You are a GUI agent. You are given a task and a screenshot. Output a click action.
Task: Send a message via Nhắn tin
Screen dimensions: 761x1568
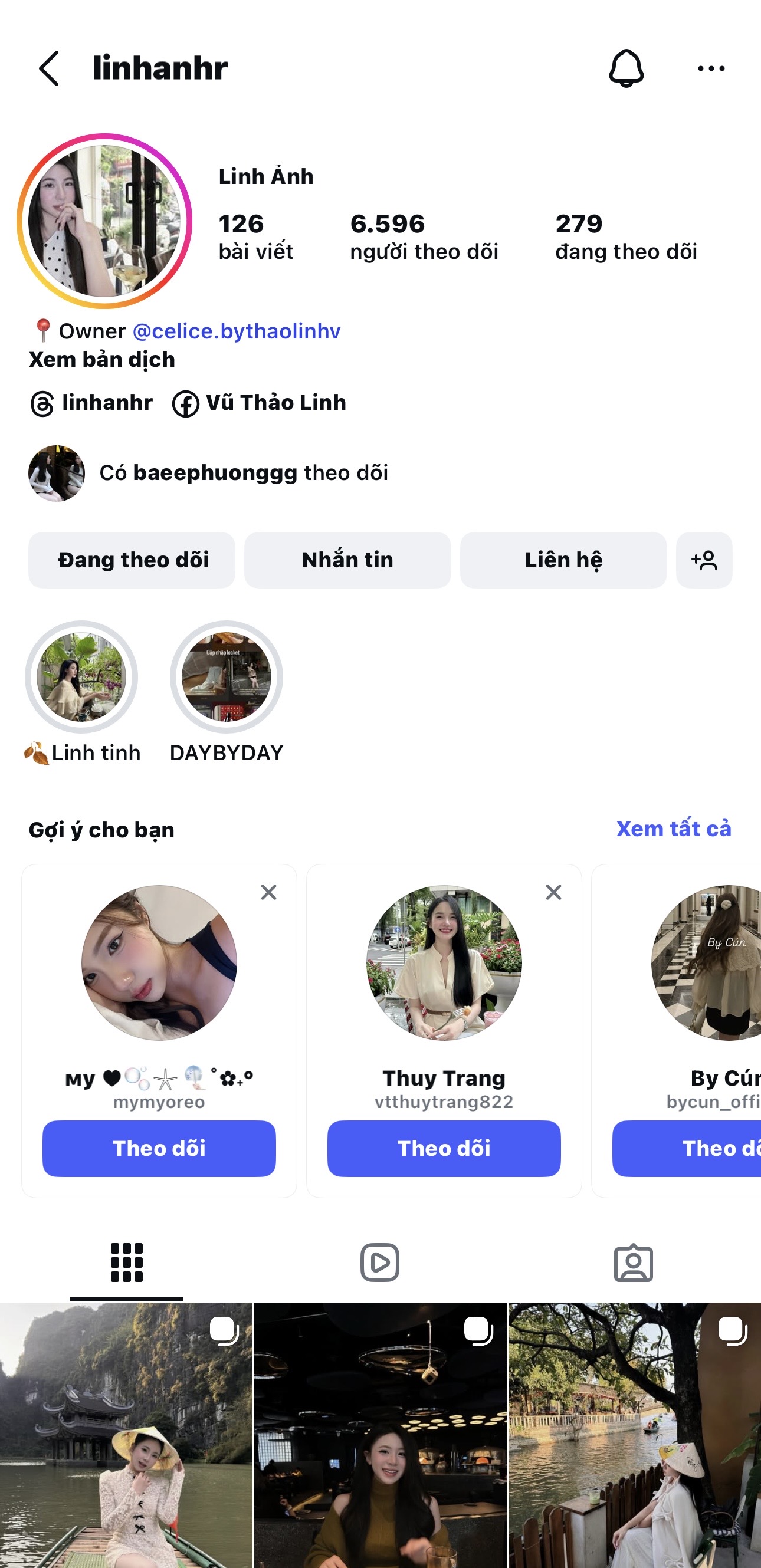point(347,560)
